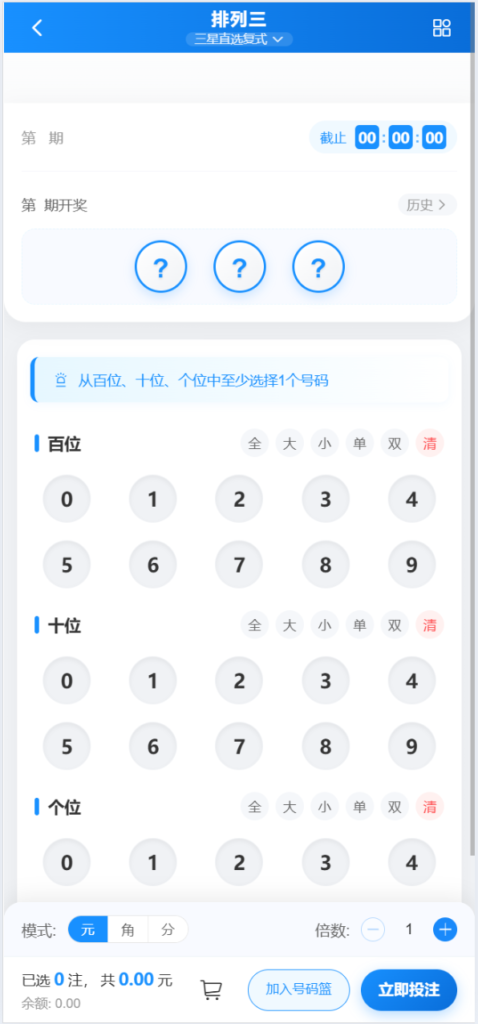478x1024 pixels.
Task: Expand the 三星直选复式 play type dropdown
Action: 239,39
